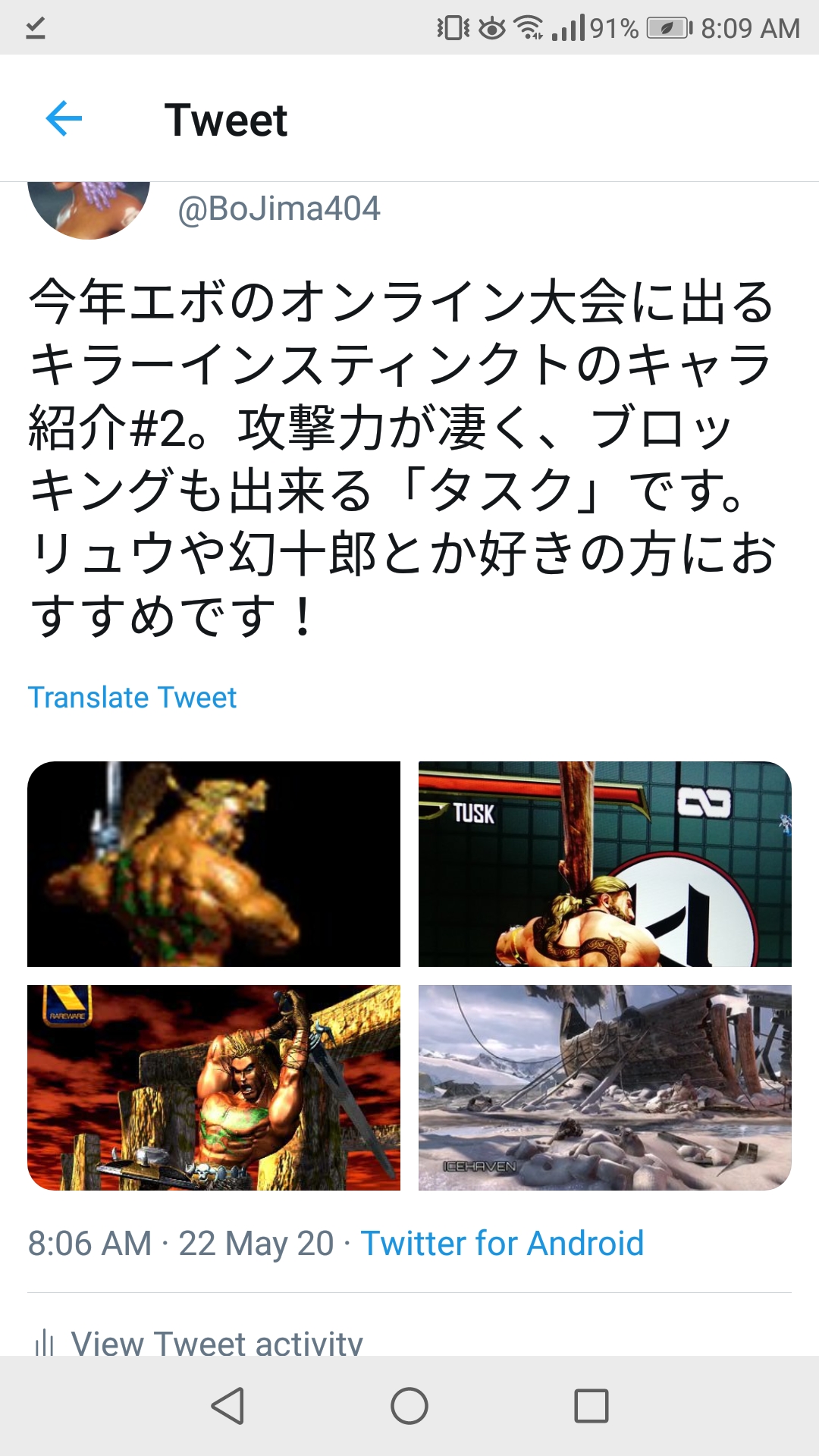Open the image with TUSK health bar

click(605, 864)
